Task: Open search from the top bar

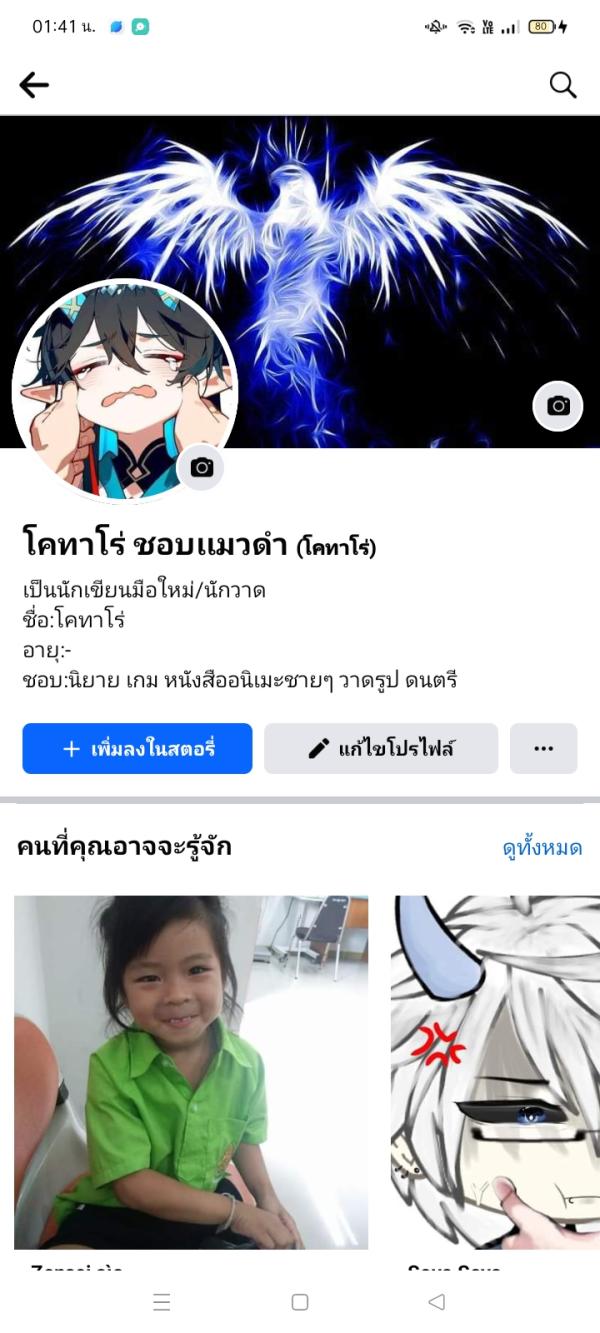Action: [563, 86]
